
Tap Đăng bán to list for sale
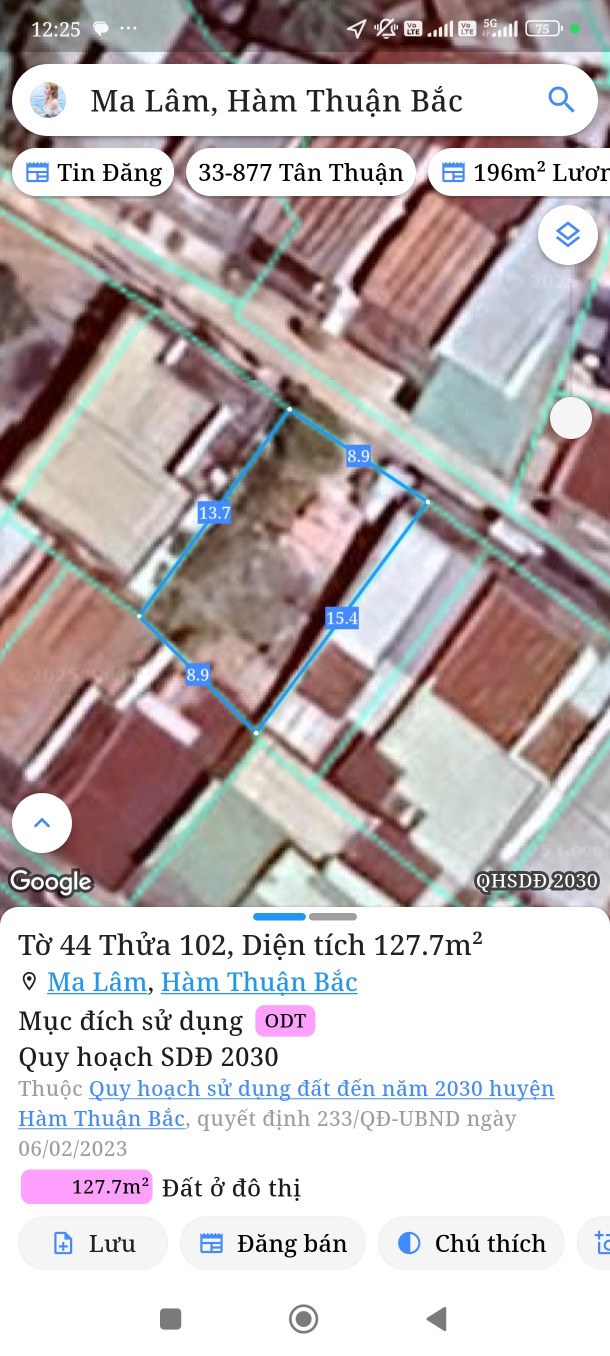pyautogui.click(x=272, y=1244)
